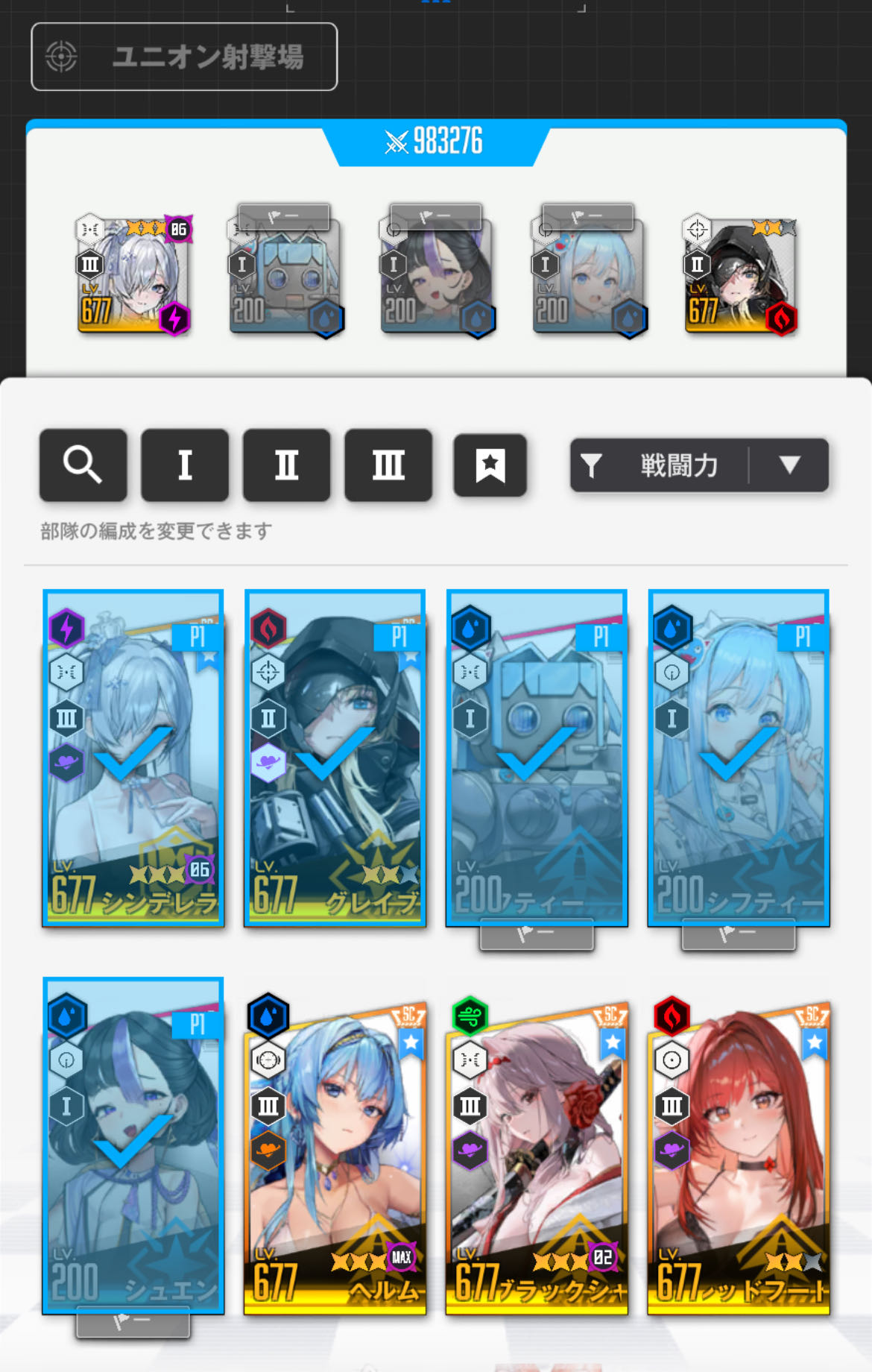Screen dimensions: 872x1372
Task: Open the ユニオン射撃場 button
Action: click(184, 57)
